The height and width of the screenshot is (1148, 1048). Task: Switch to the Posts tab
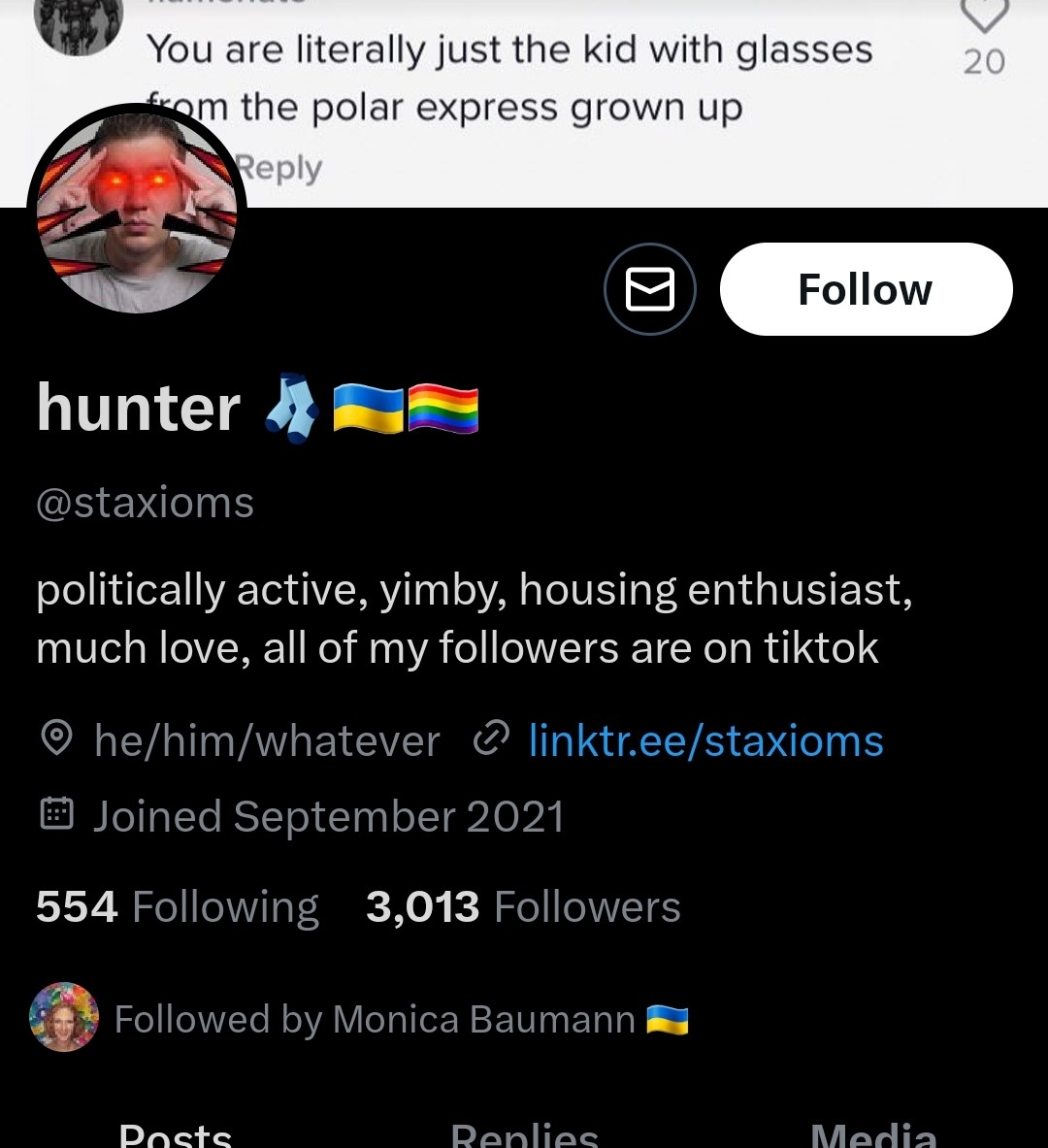coord(175,1133)
